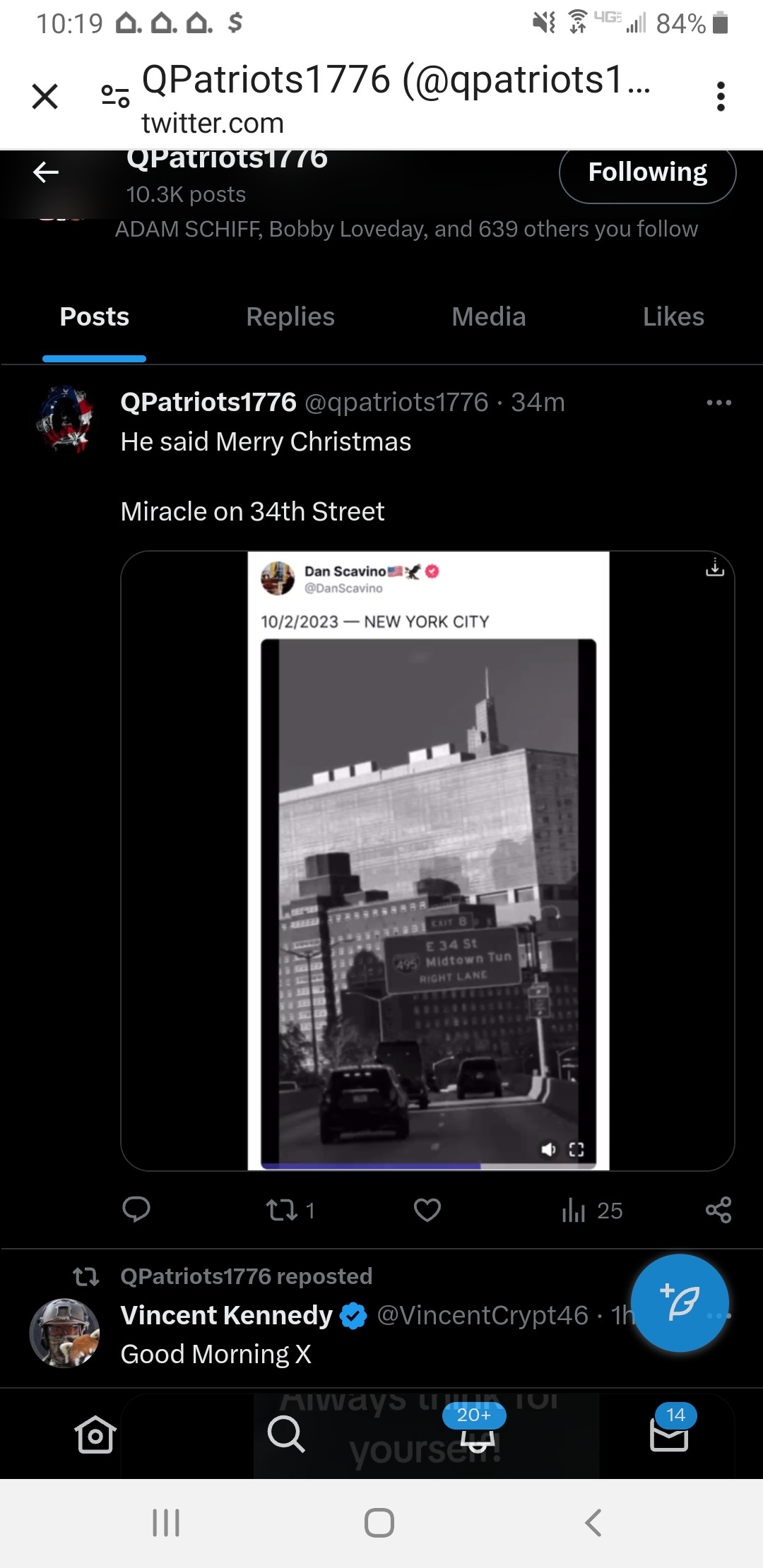The width and height of the screenshot is (763, 1568).
Task: Open the browser overflow menu
Action: tap(720, 96)
